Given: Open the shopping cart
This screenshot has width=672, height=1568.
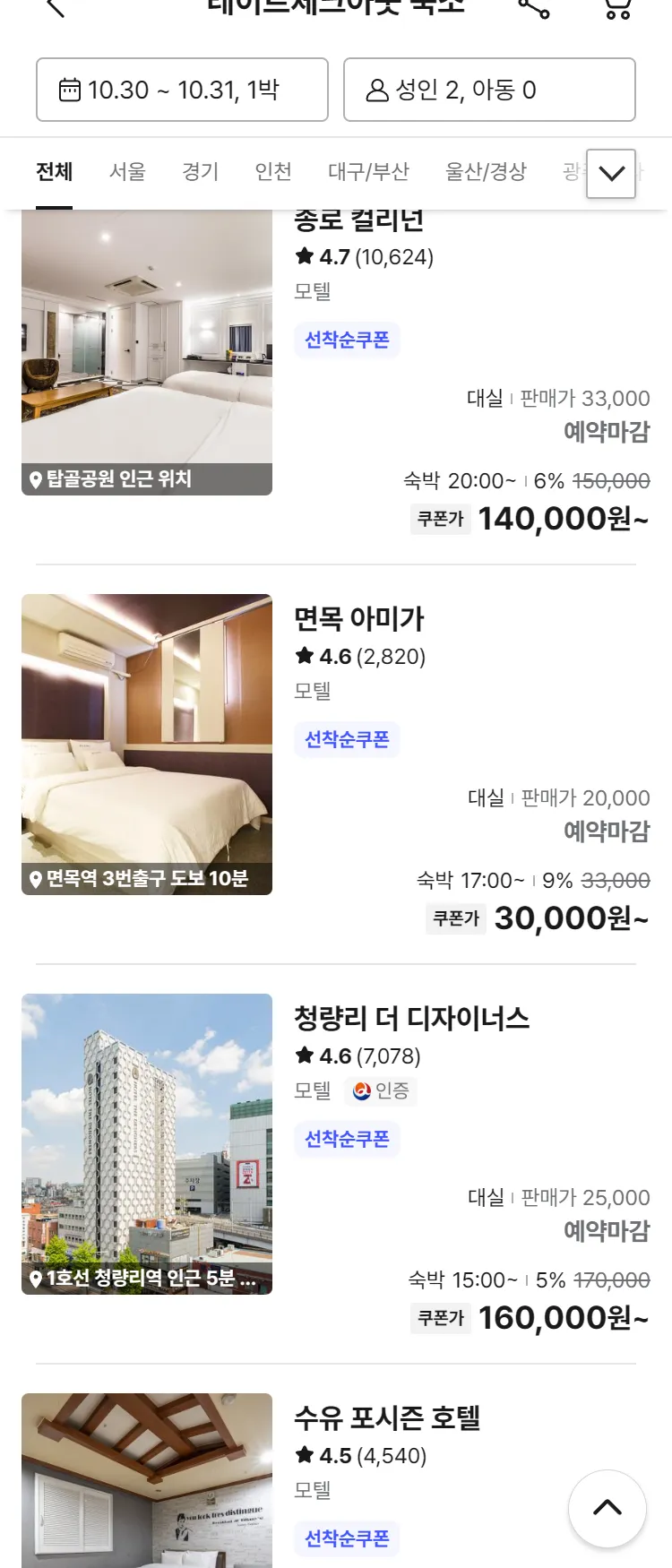Looking at the screenshot, I should 617,7.
